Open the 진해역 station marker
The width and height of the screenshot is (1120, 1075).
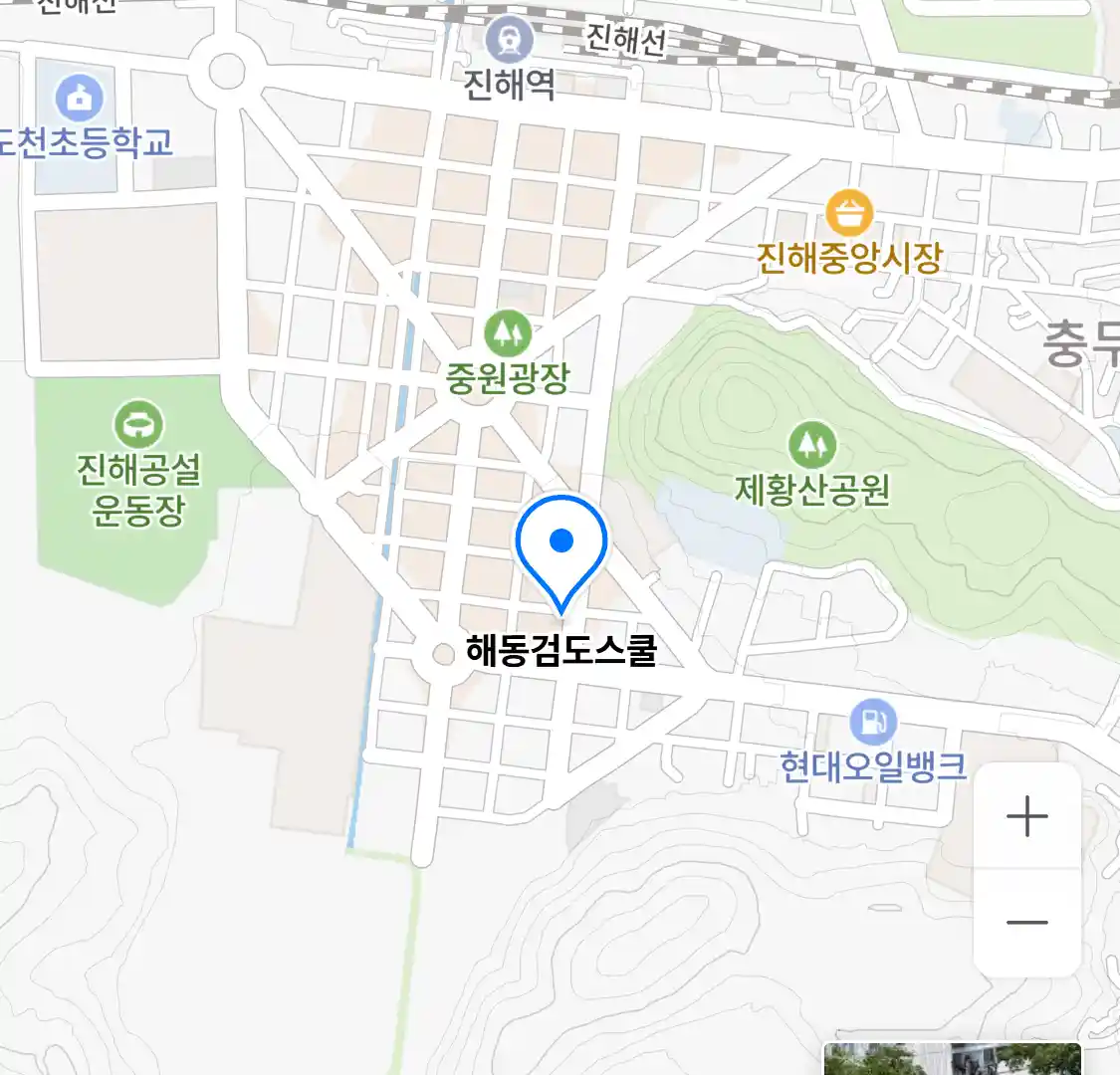(x=510, y=40)
